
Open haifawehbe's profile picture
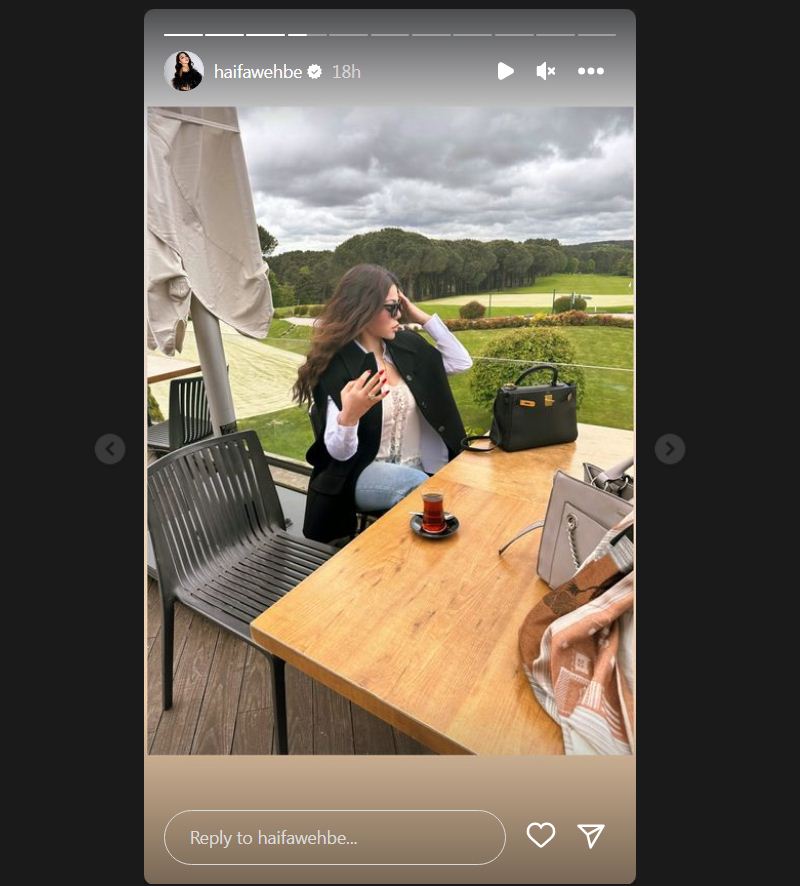pos(183,71)
